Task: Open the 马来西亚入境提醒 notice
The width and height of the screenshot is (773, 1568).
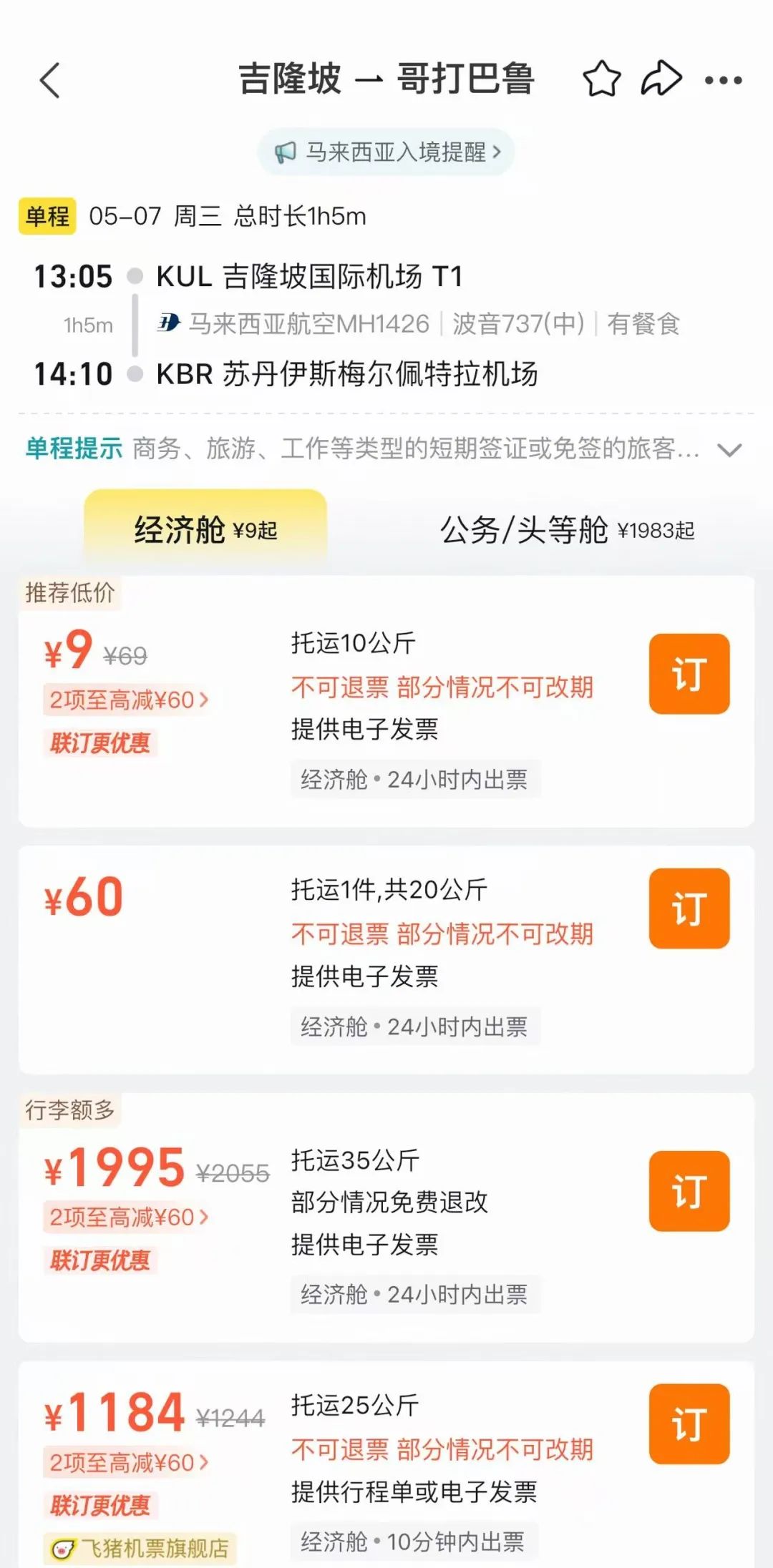Action: 386,152
